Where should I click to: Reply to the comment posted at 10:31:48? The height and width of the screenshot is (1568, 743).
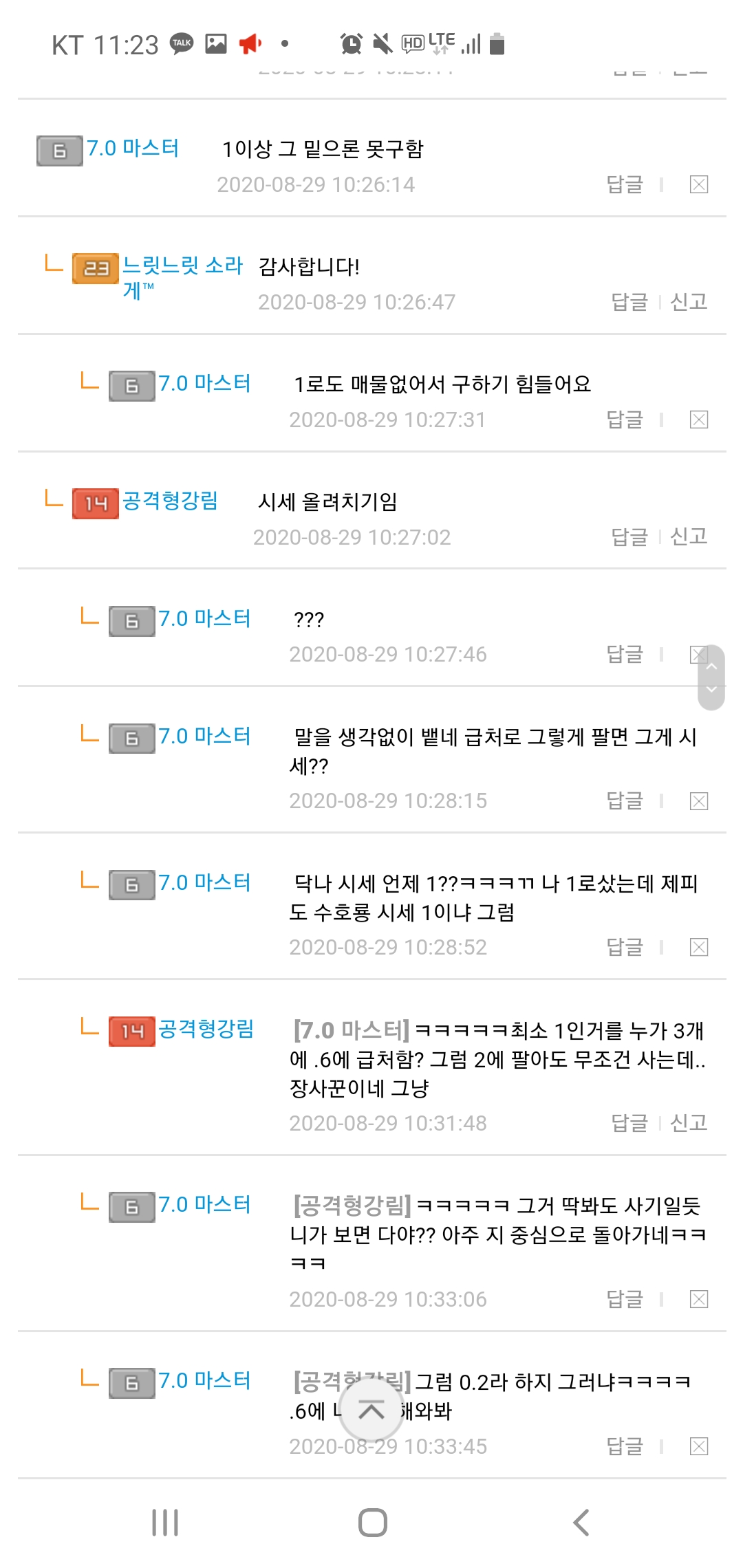point(629,1123)
